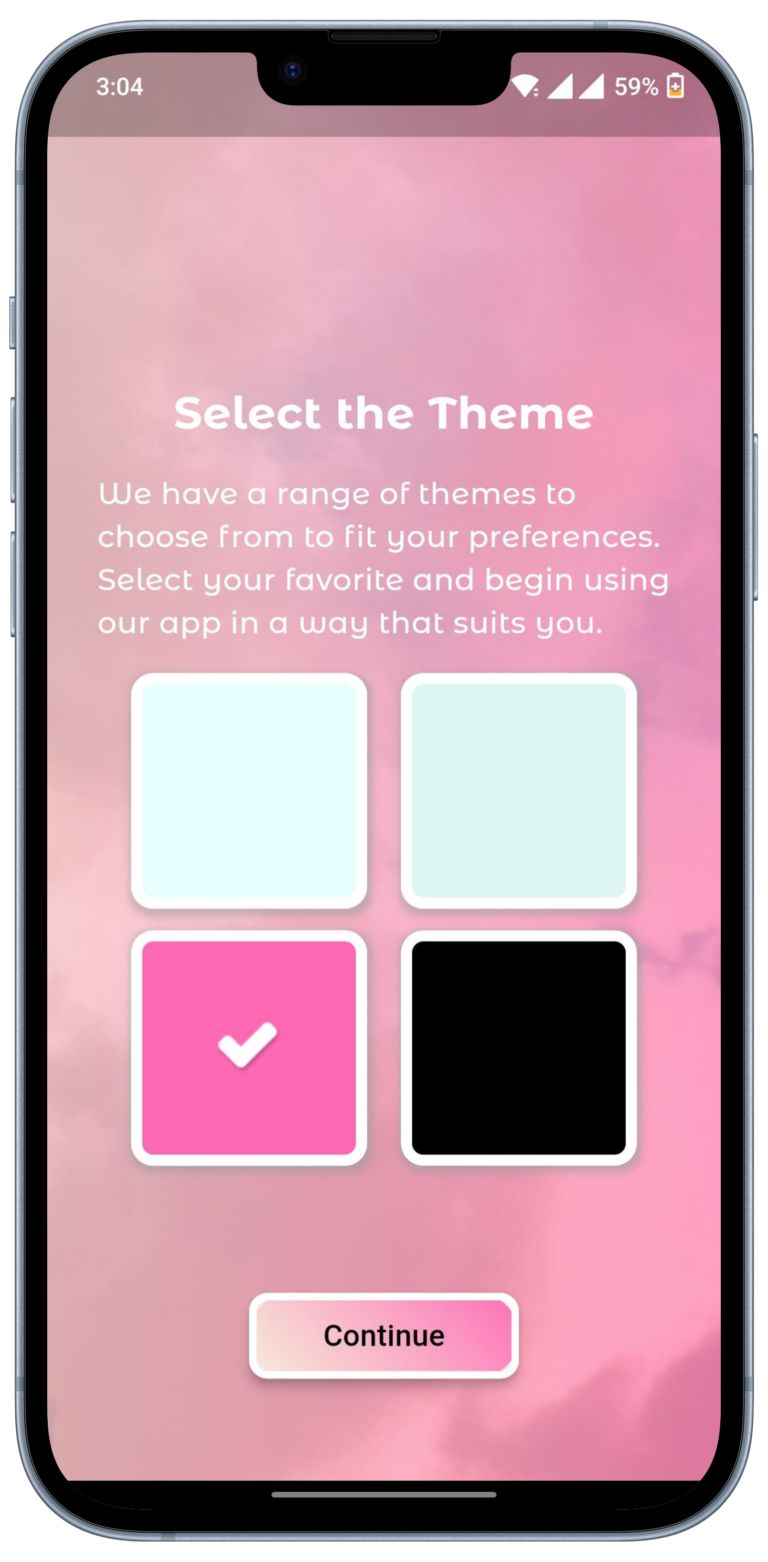Select the light cyan theme swatch
The width and height of the screenshot is (768, 1562).
(249, 791)
